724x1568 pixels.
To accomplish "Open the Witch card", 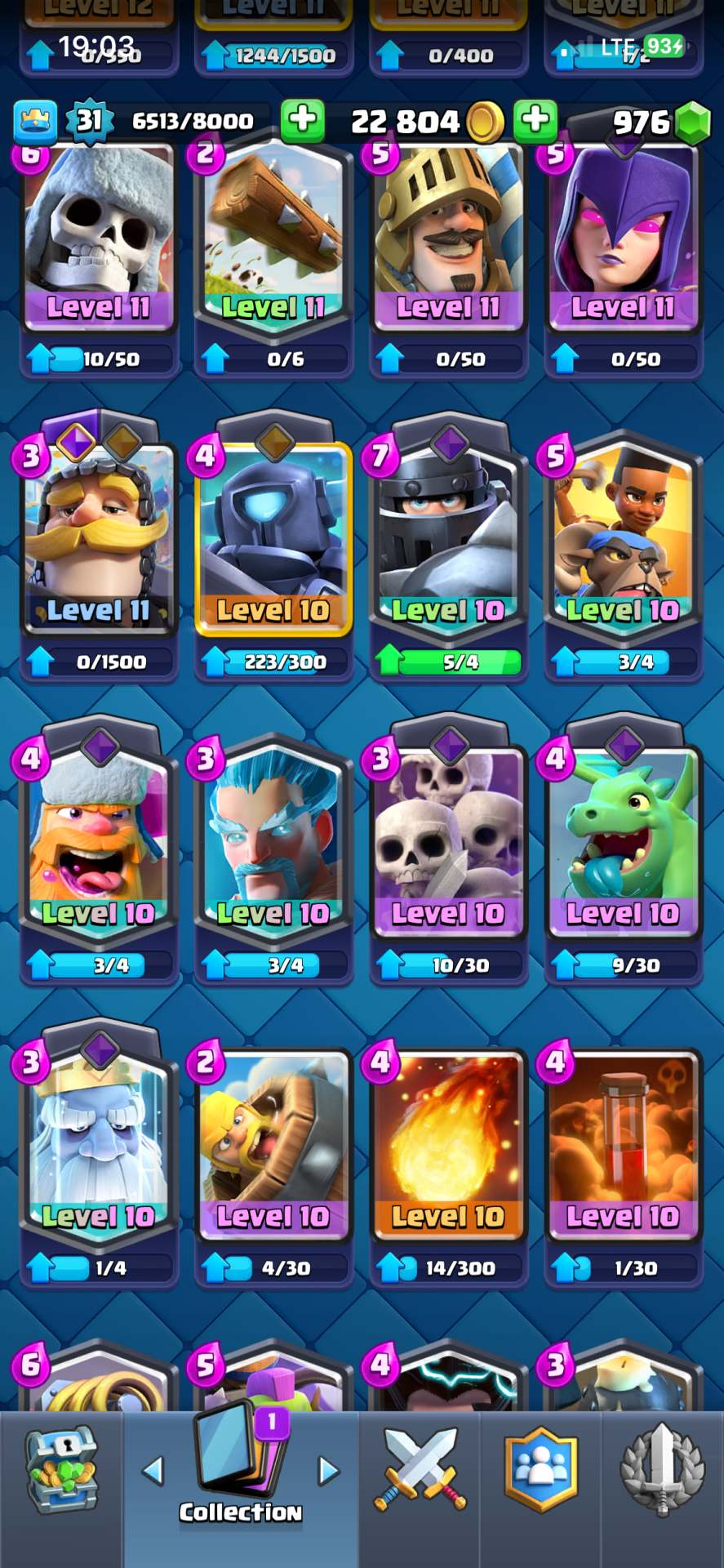I will [623, 237].
